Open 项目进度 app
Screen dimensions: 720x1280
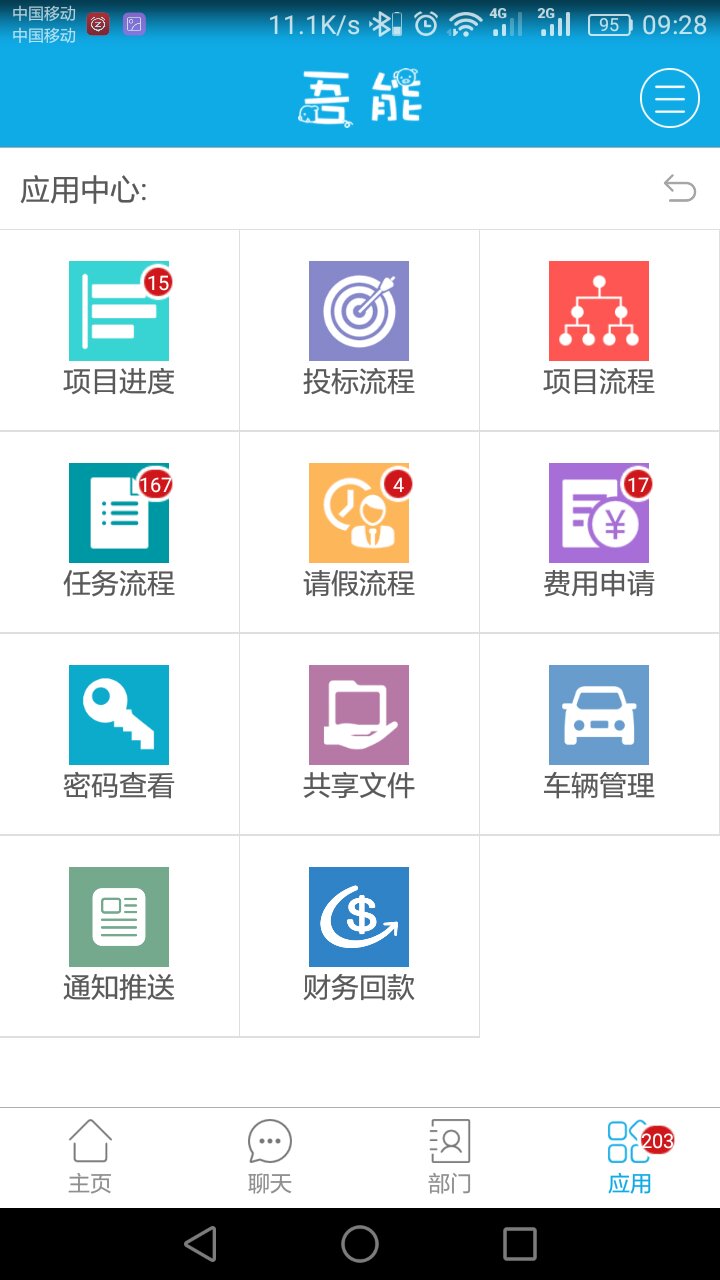[119, 330]
